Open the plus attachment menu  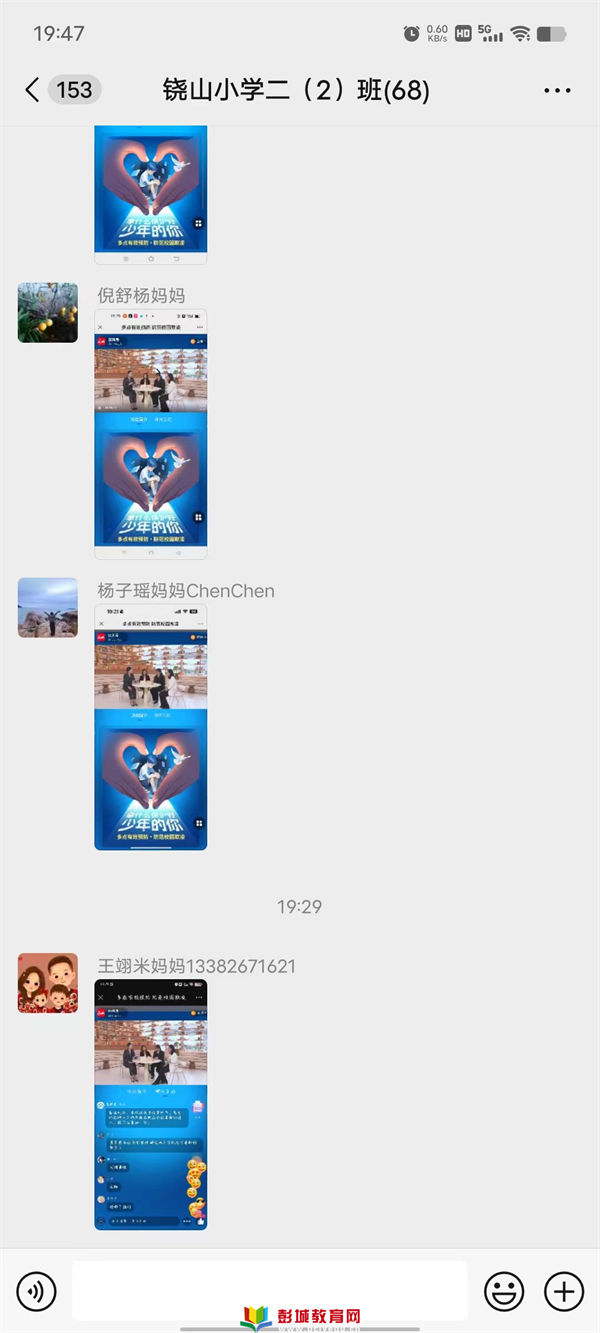pos(564,1292)
